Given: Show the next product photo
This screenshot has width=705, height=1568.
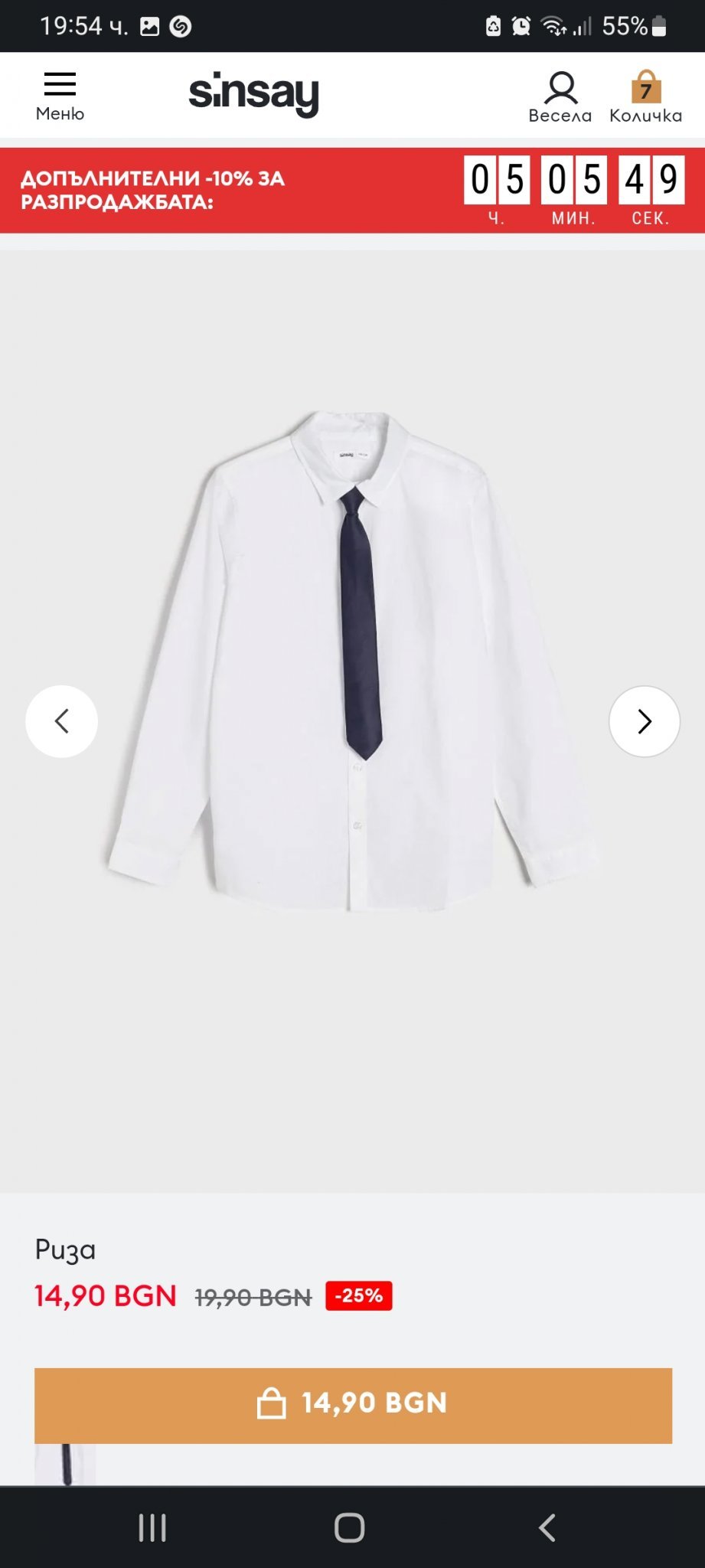Looking at the screenshot, I should pos(644,721).
